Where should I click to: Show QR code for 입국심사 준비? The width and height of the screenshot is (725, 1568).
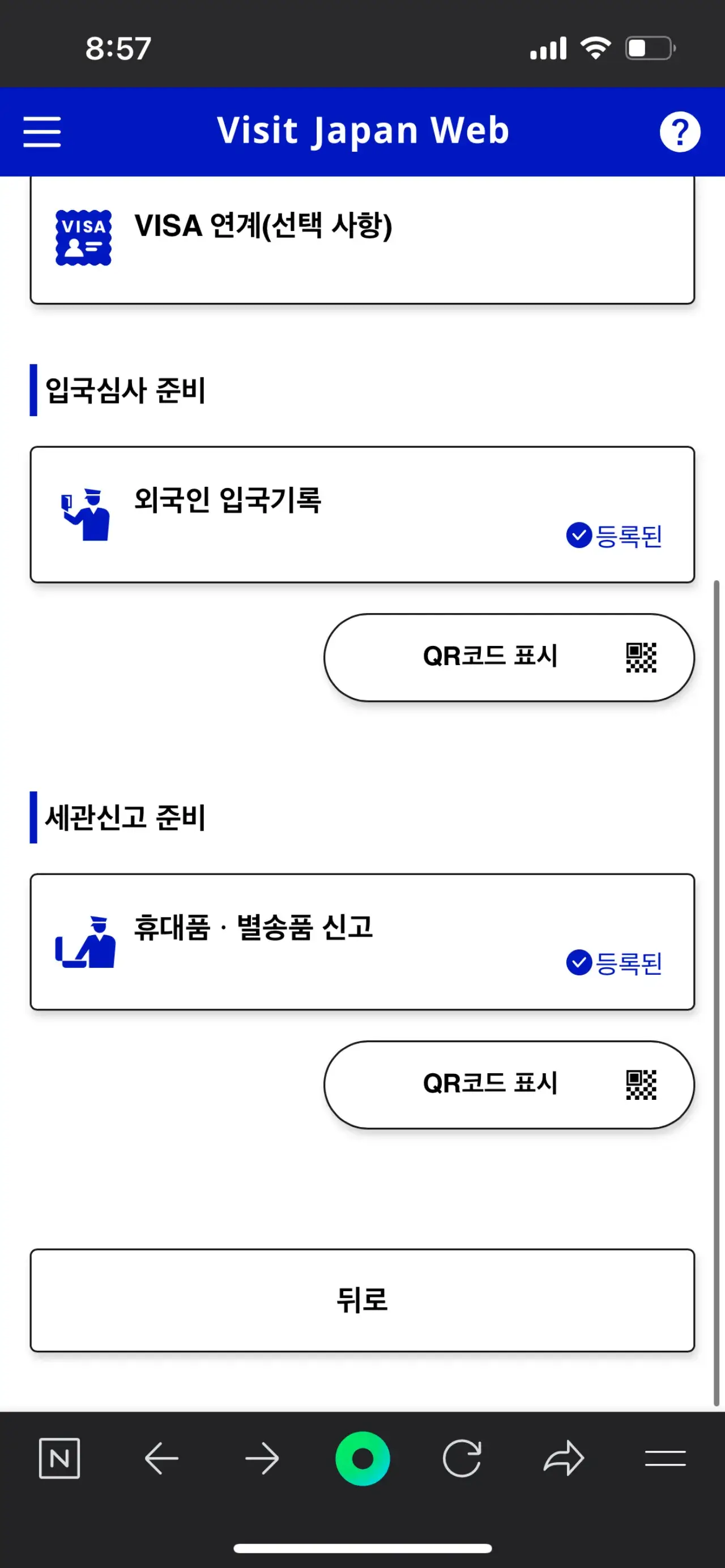click(x=509, y=657)
